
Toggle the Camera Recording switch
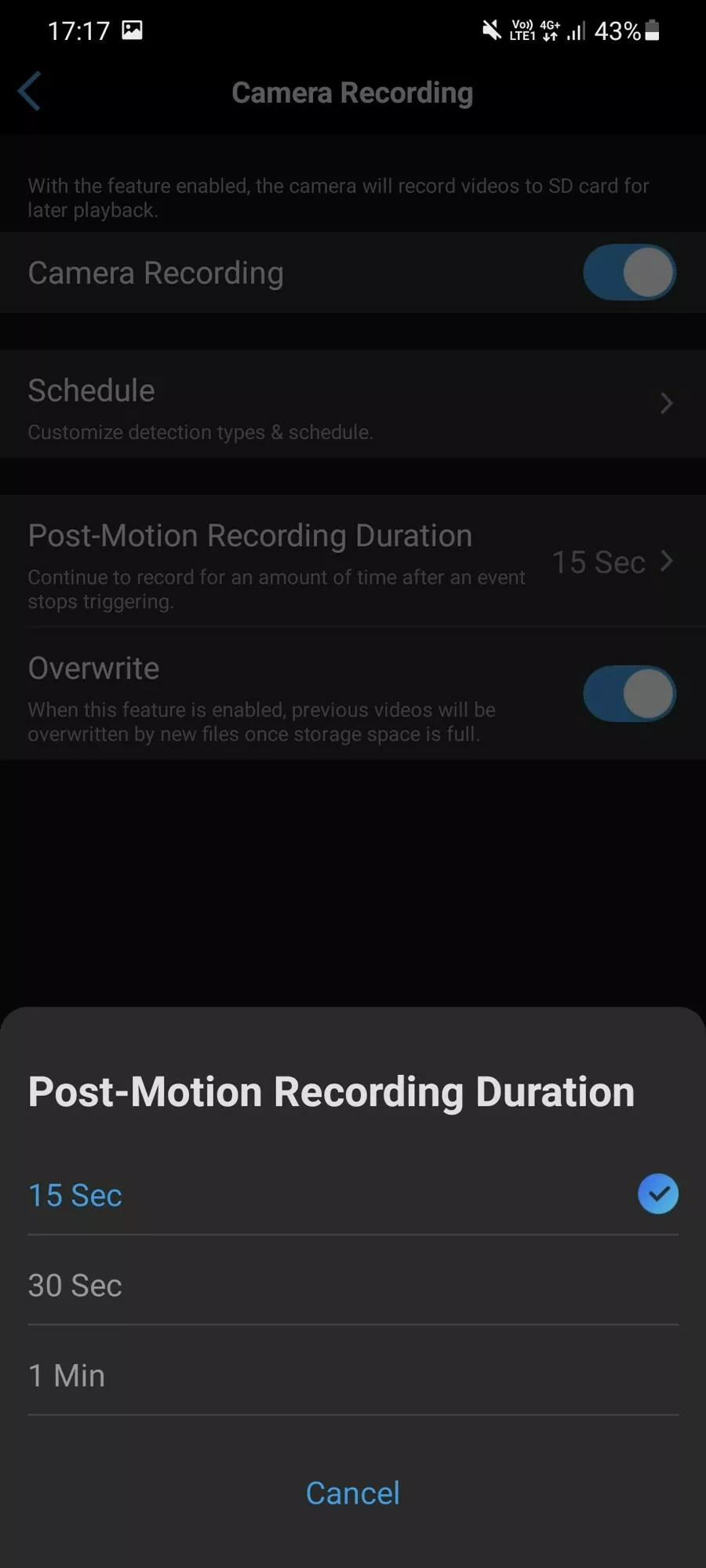click(x=629, y=272)
